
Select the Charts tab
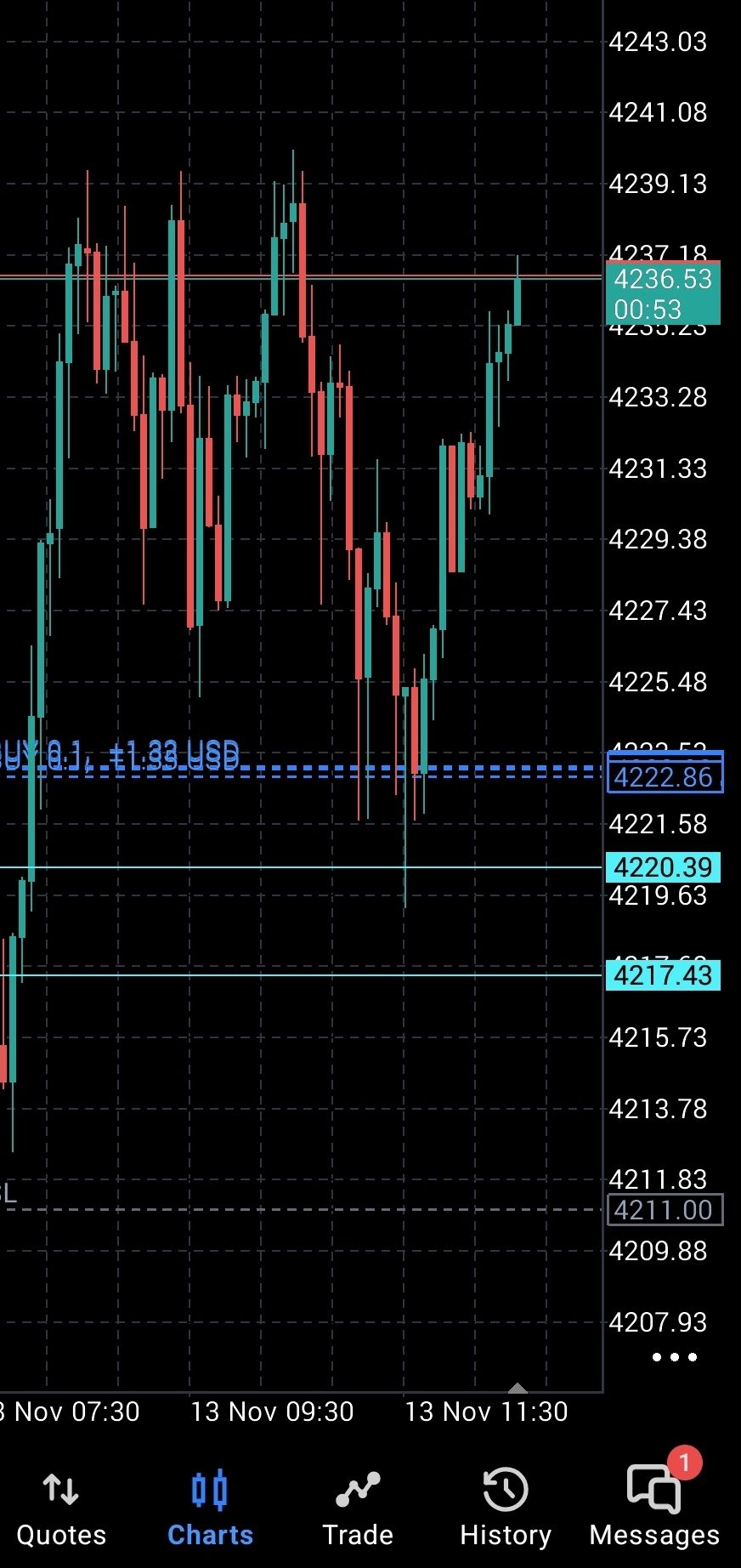[210, 1508]
